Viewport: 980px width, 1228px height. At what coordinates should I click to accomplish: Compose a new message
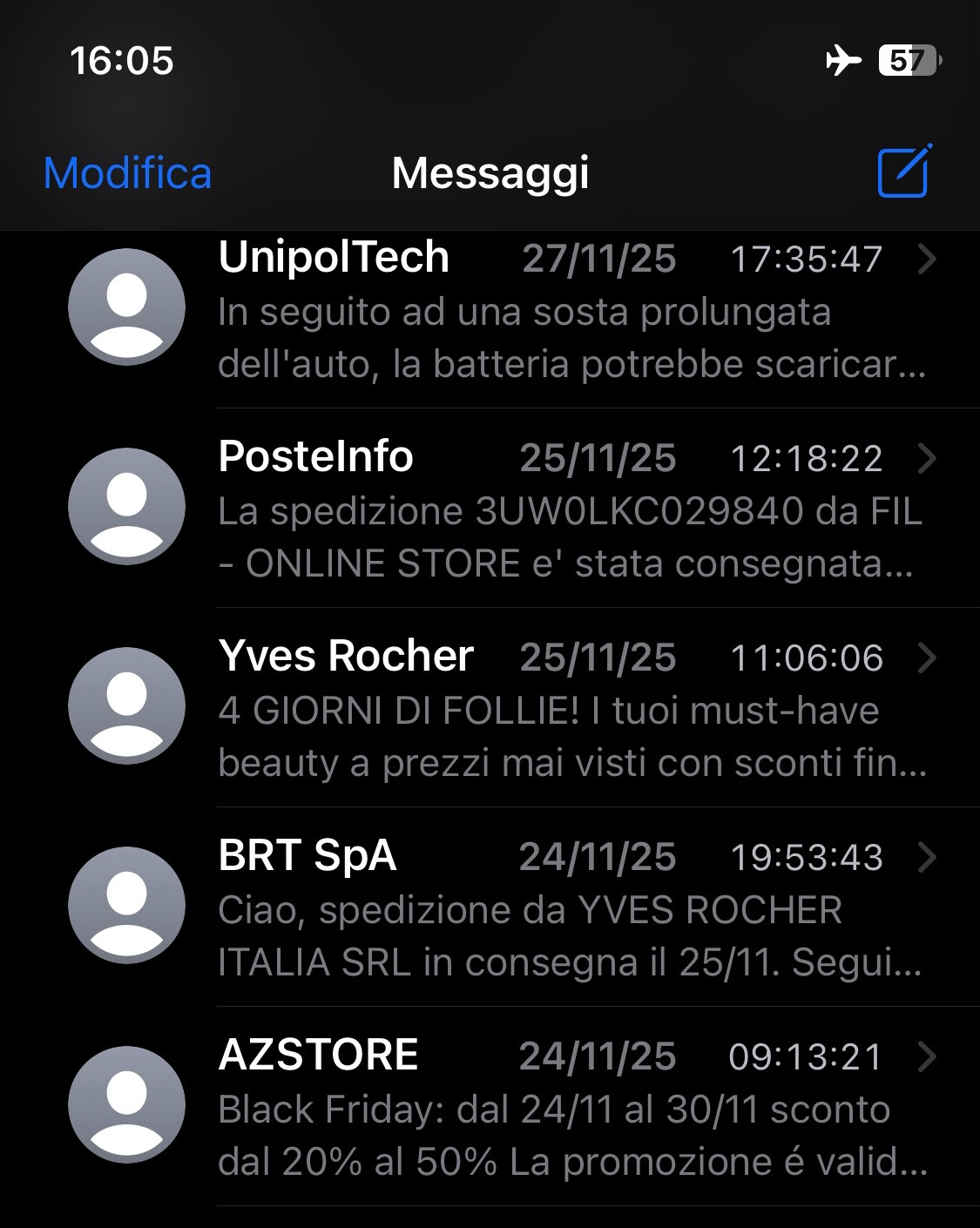click(x=904, y=172)
